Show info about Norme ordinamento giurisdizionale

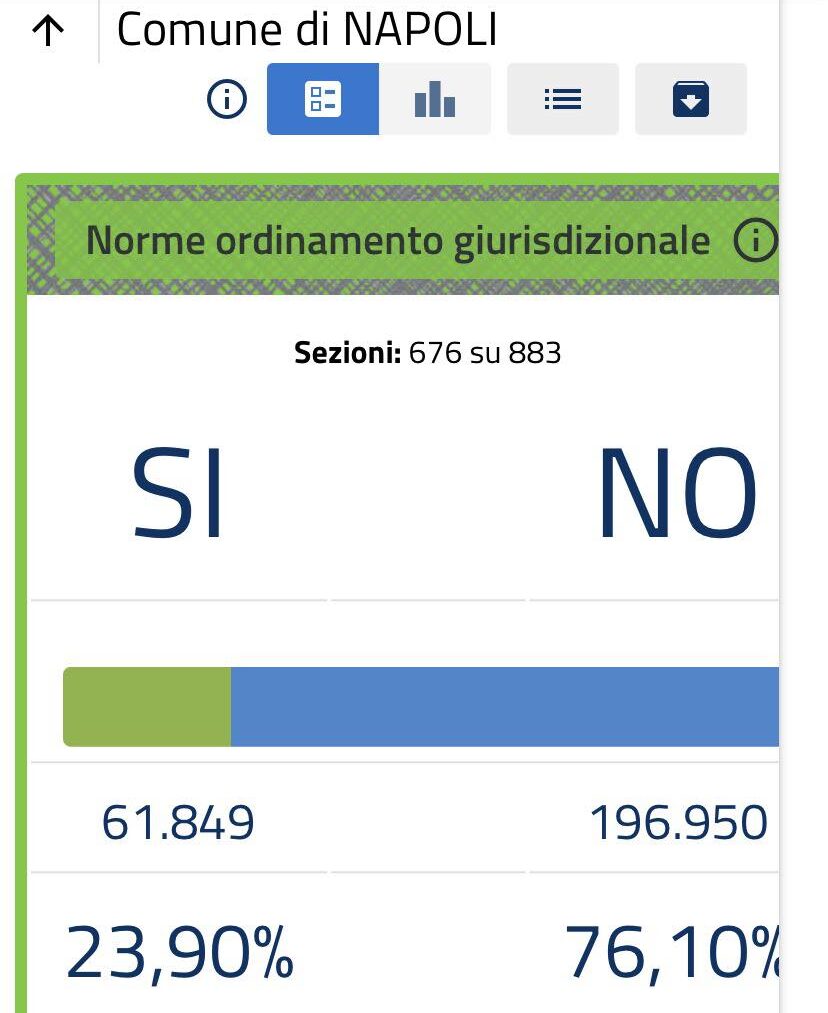click(x=755, y=241)
